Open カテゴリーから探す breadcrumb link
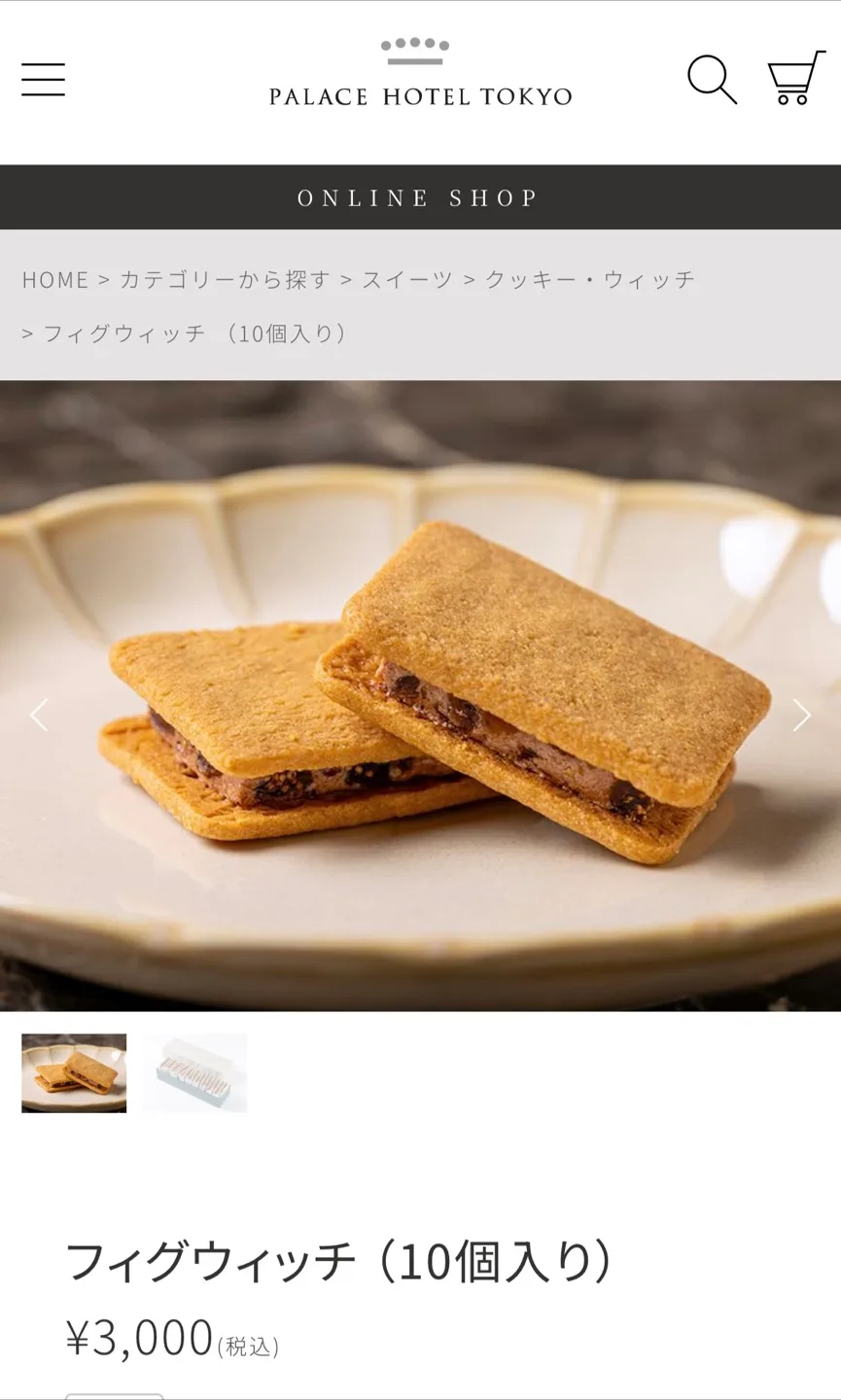 225,280
